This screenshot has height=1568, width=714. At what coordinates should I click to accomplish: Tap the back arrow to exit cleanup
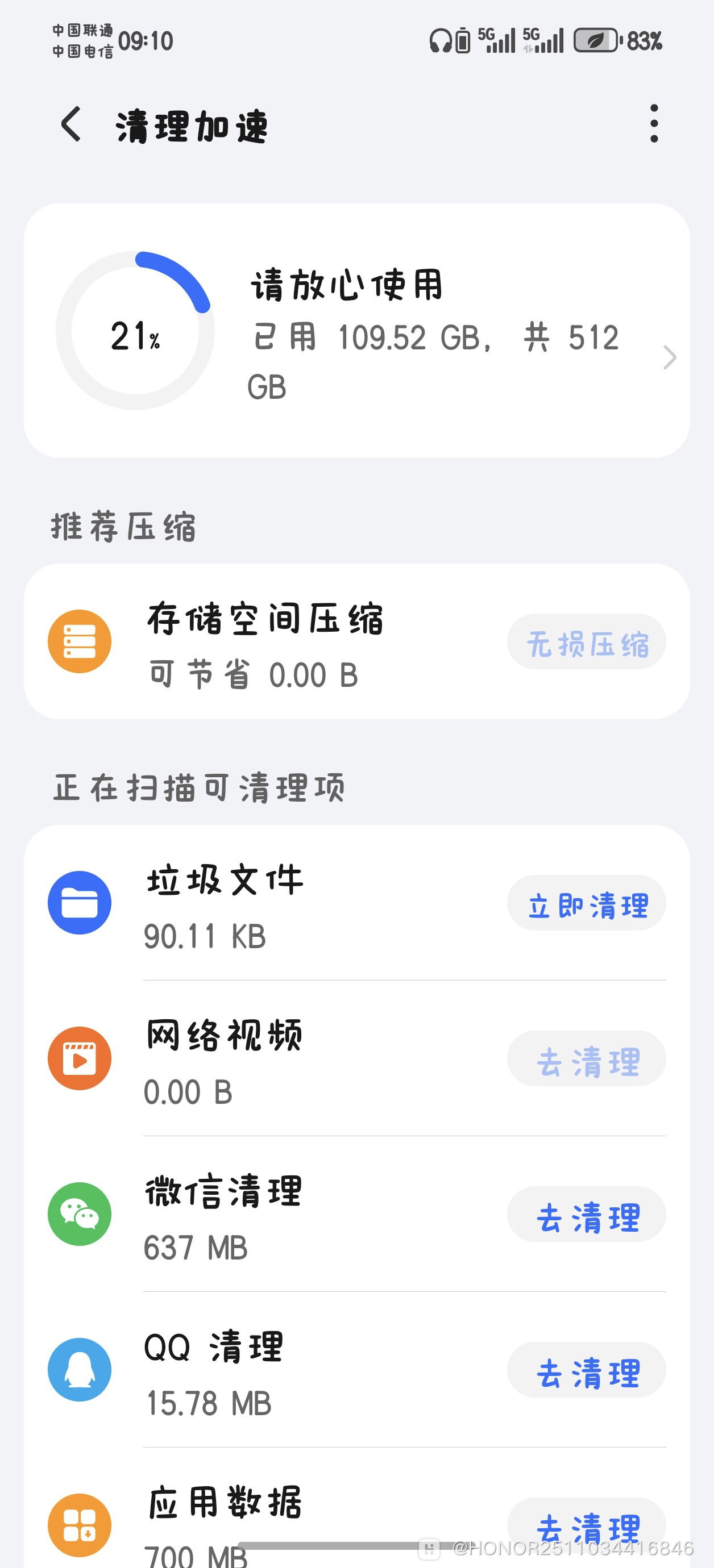[69, 125]
